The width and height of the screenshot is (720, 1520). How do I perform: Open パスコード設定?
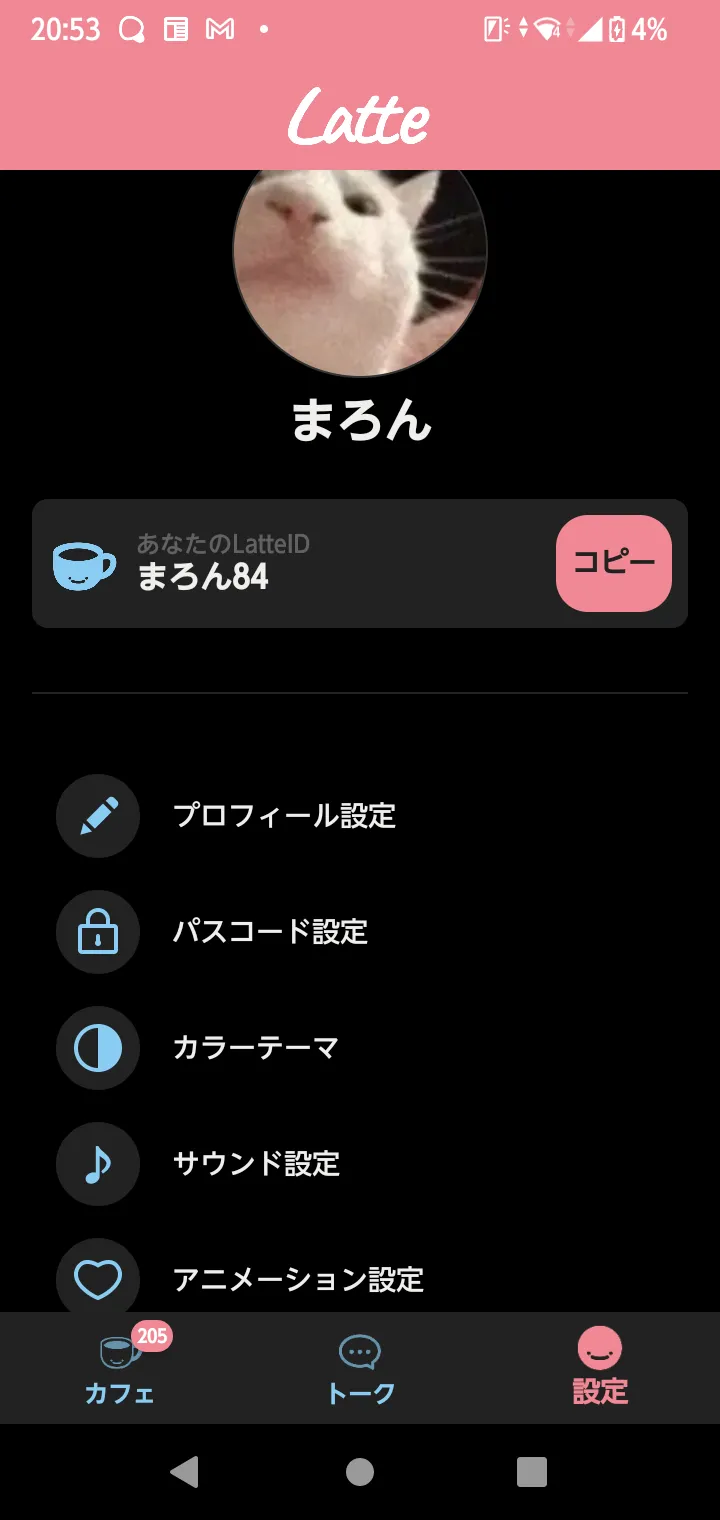tap(360, 932)
